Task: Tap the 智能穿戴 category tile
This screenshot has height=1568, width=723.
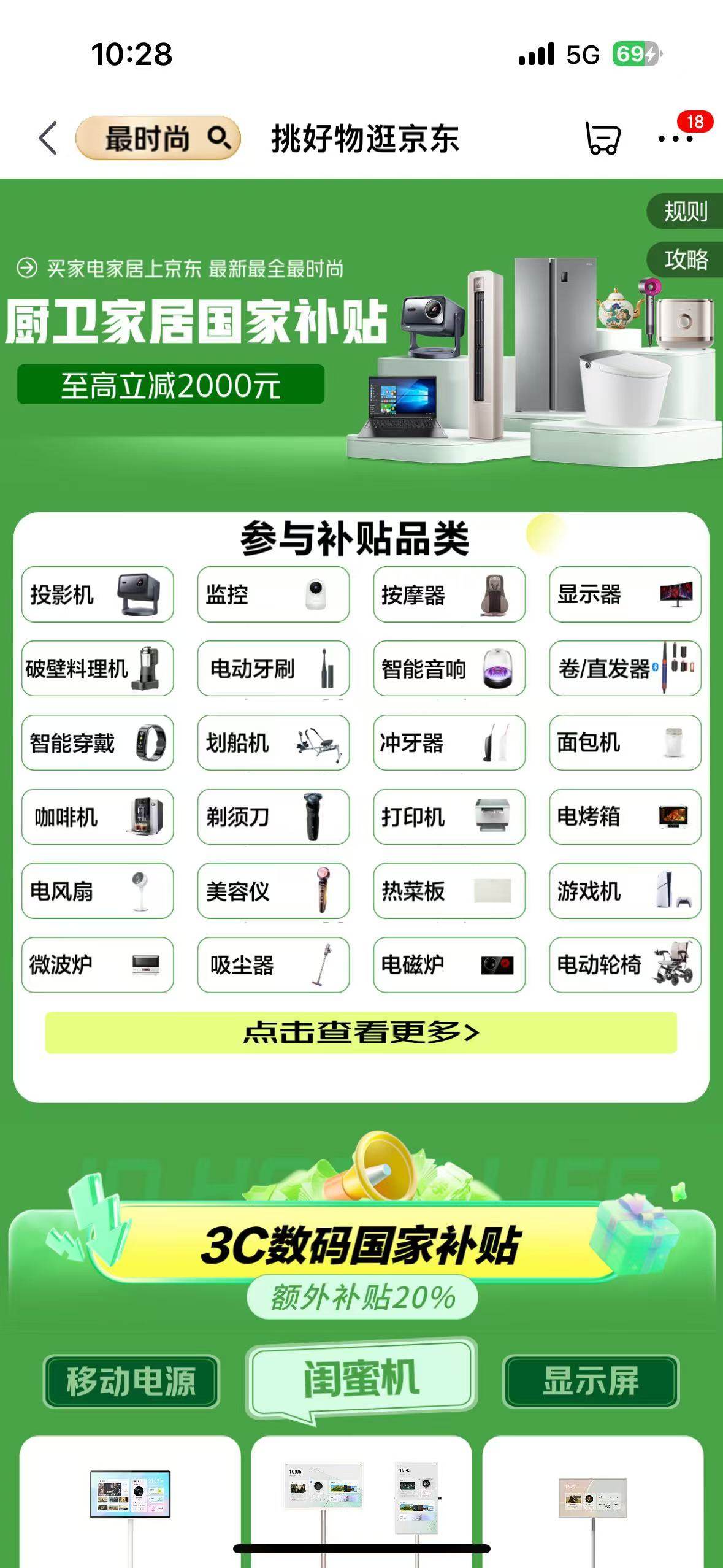Action: (x=98, y=742)
